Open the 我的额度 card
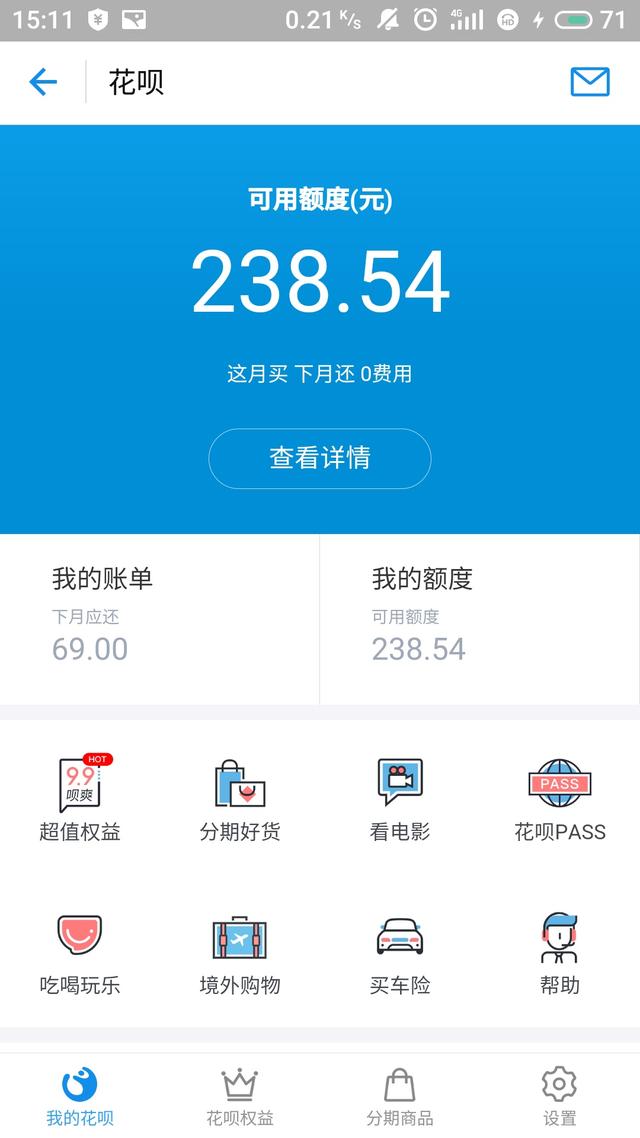This screenshot has height=1138, width=640. (480, 619)
